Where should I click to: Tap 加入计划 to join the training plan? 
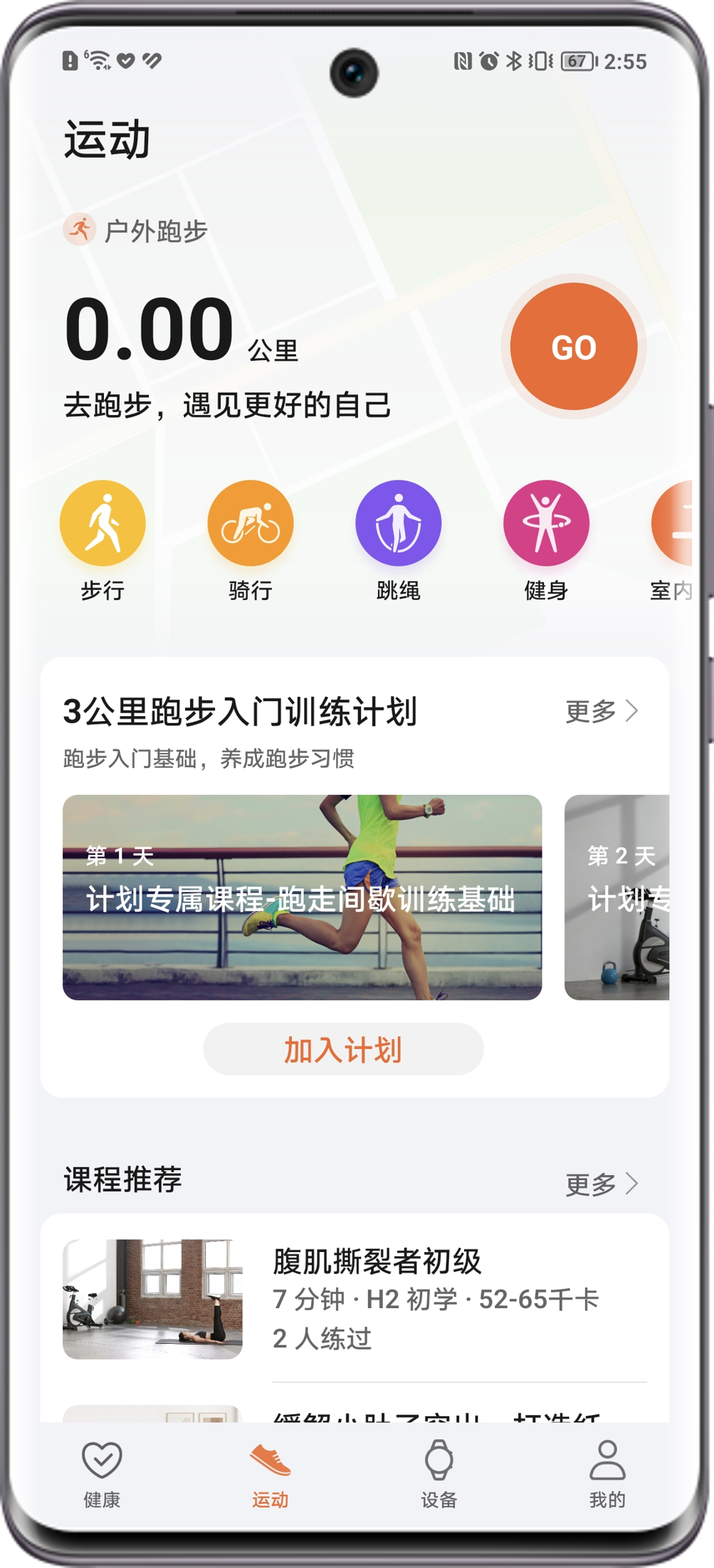pos(343,1049)
